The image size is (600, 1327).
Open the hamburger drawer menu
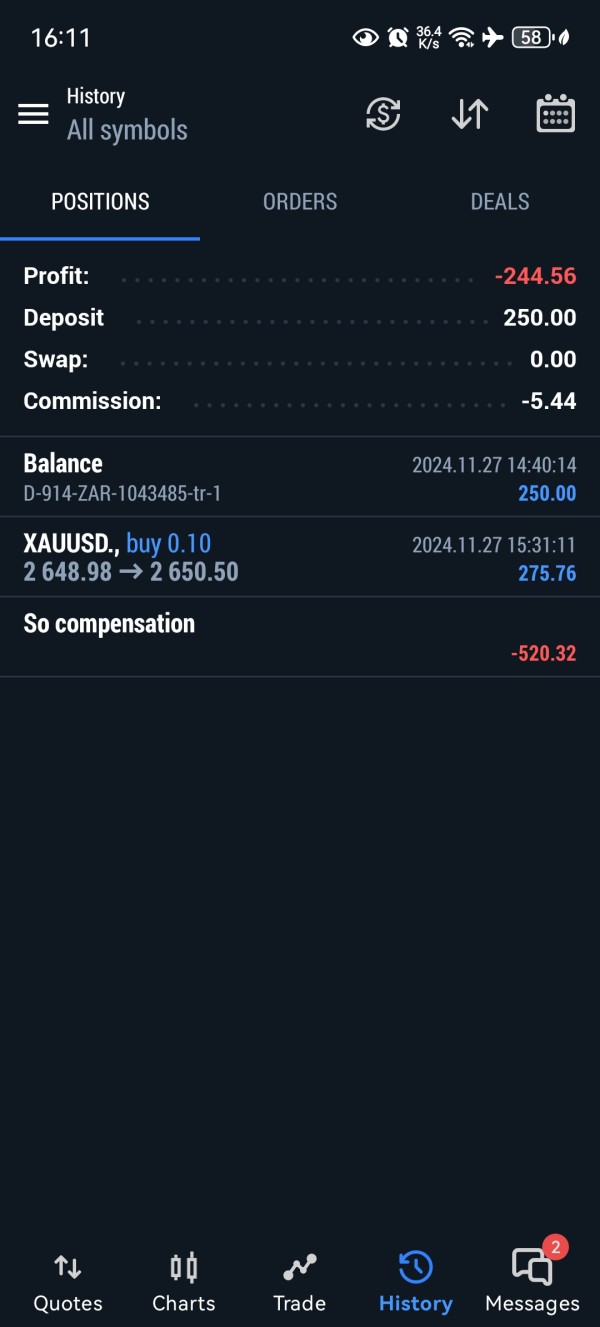pos(33,114)
